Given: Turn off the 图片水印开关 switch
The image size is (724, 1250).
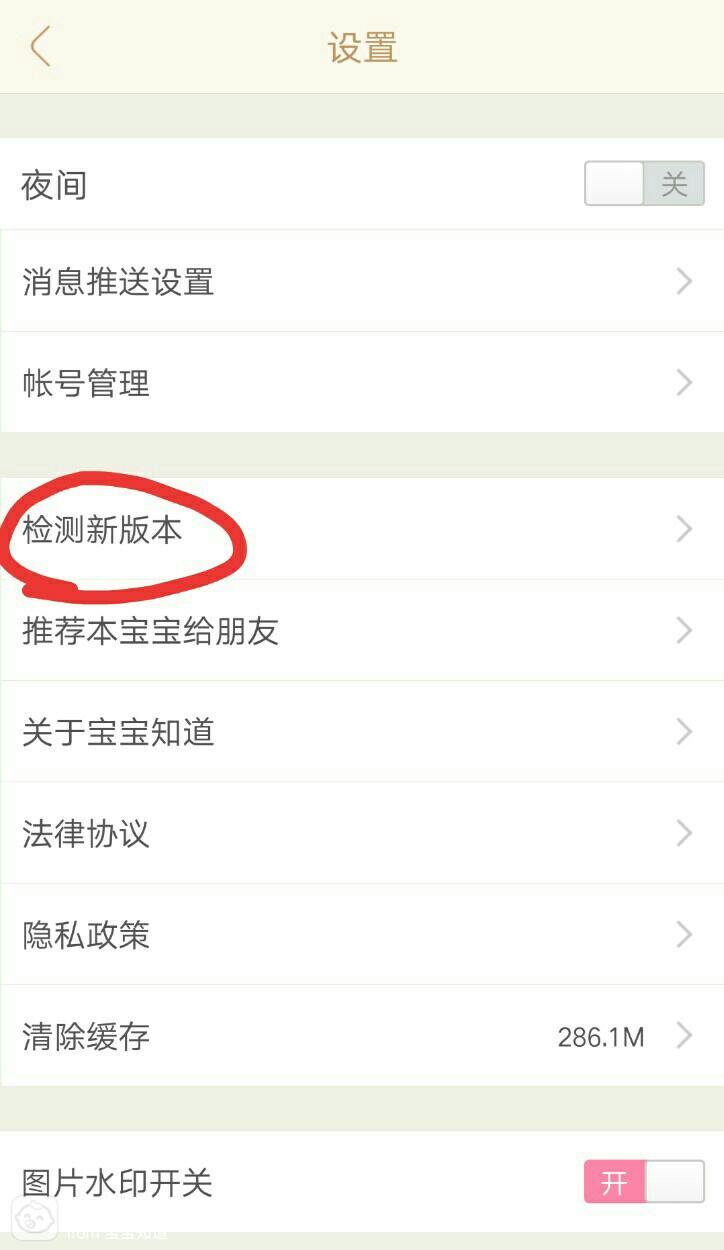Looking at the screenshot, I should coord(644,1182).
